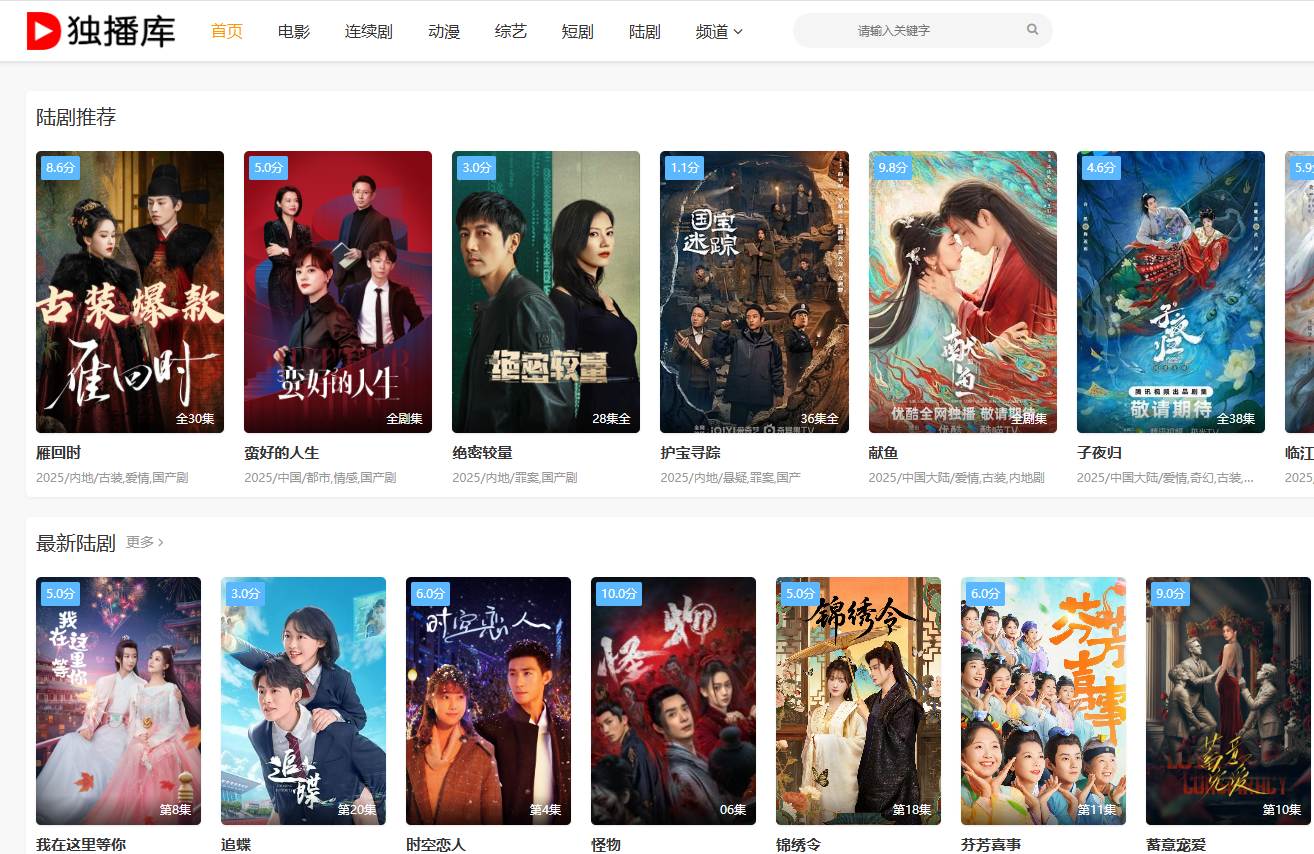Select the 短剧 tab
The image size is (1314, 854).
(x=578, y=31)
